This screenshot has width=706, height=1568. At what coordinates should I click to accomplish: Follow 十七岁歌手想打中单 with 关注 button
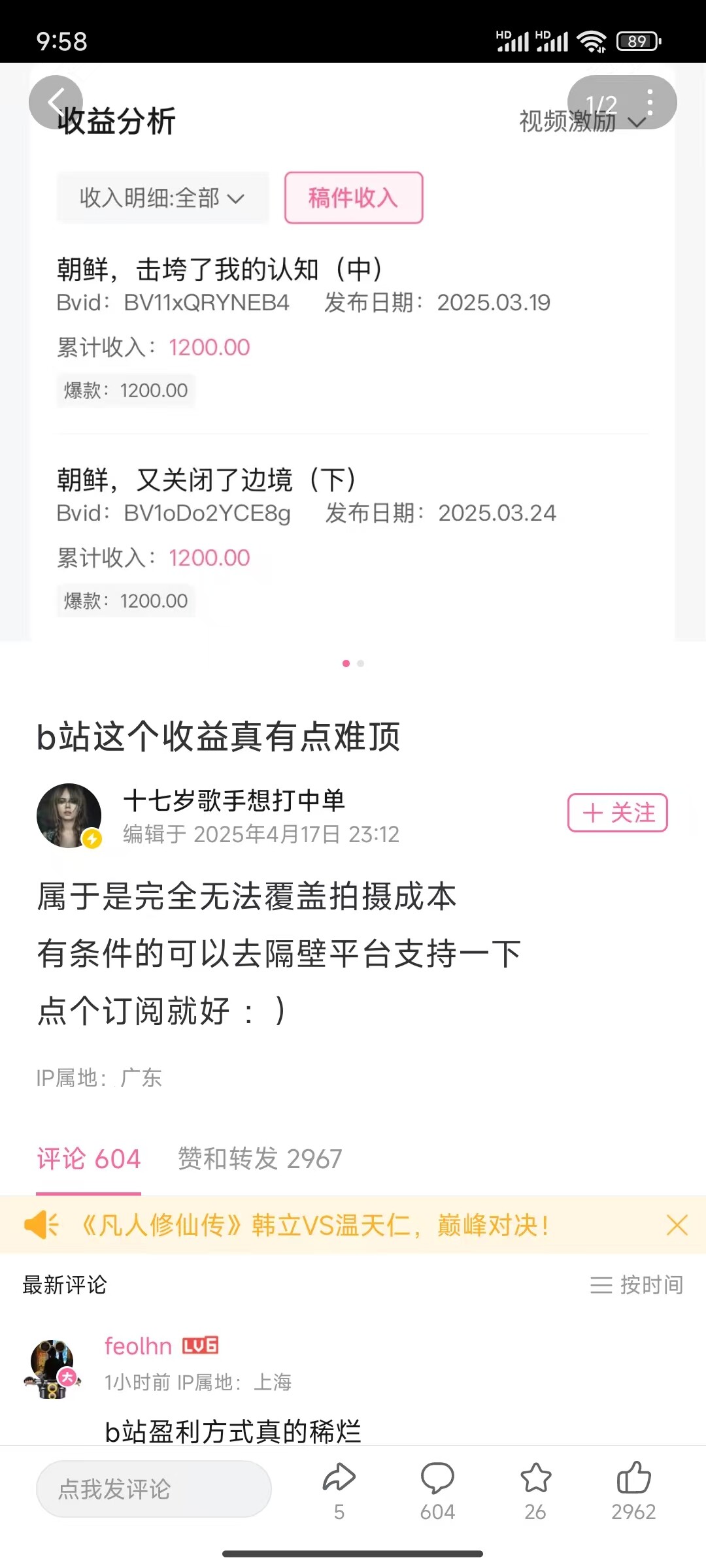617,813
